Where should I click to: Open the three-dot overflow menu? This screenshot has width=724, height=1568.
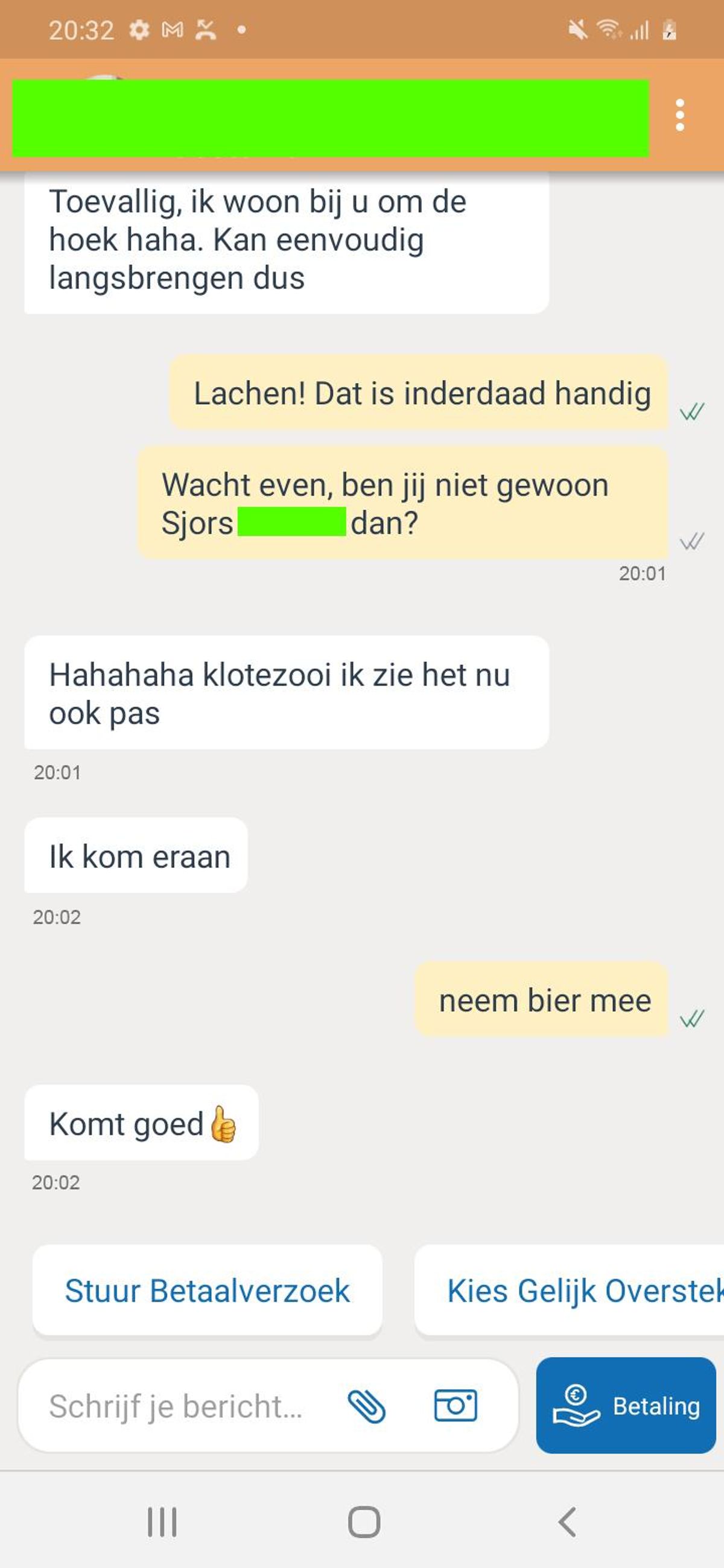(679, 115)
